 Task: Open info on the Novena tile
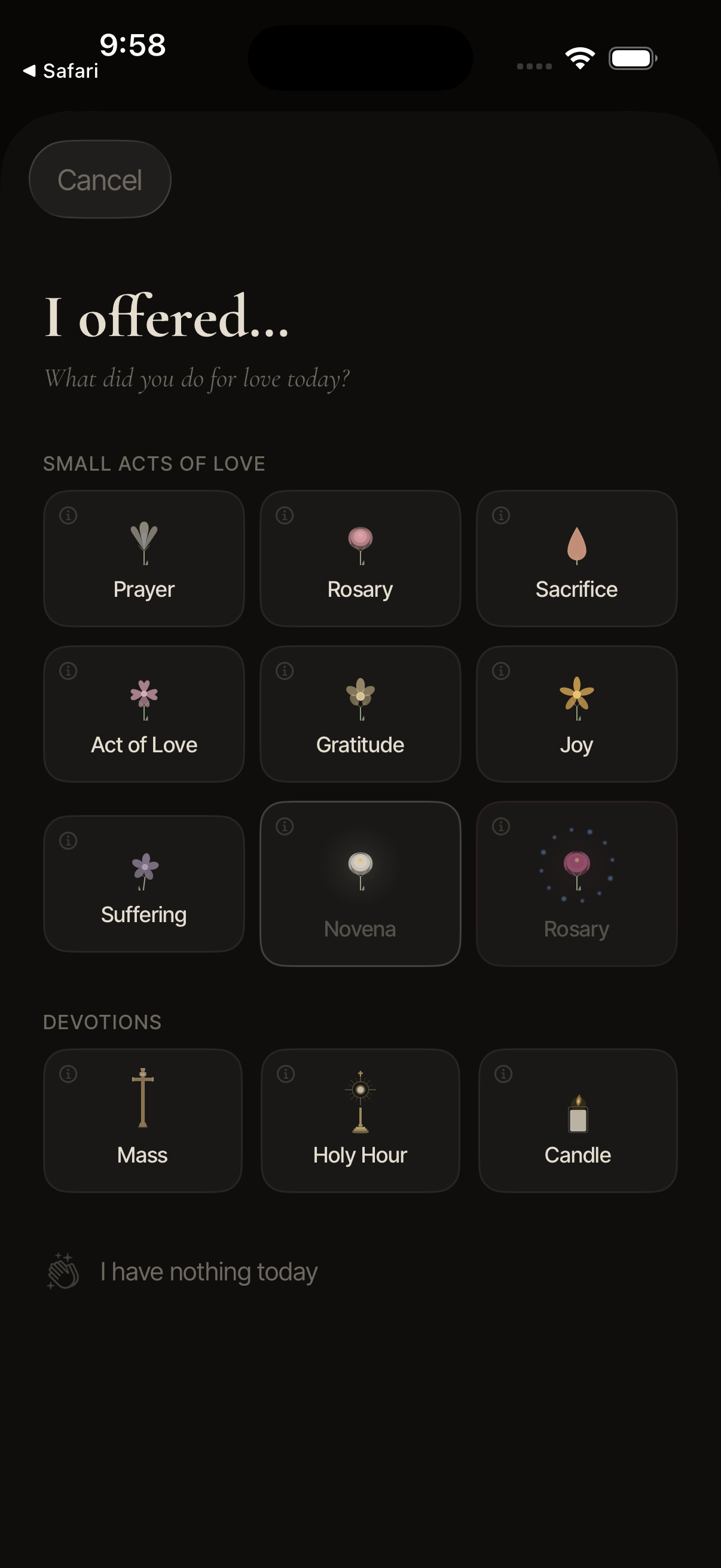point(283,826)
